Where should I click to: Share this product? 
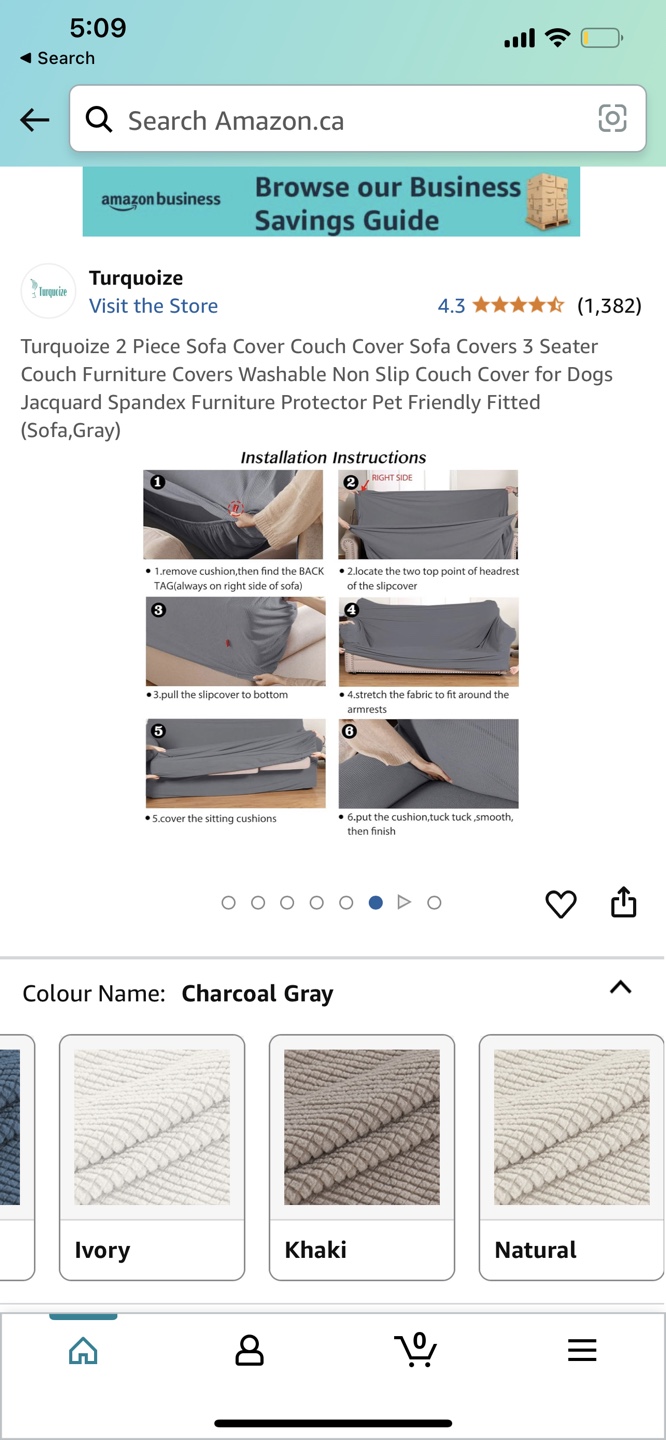coord(623,902)
